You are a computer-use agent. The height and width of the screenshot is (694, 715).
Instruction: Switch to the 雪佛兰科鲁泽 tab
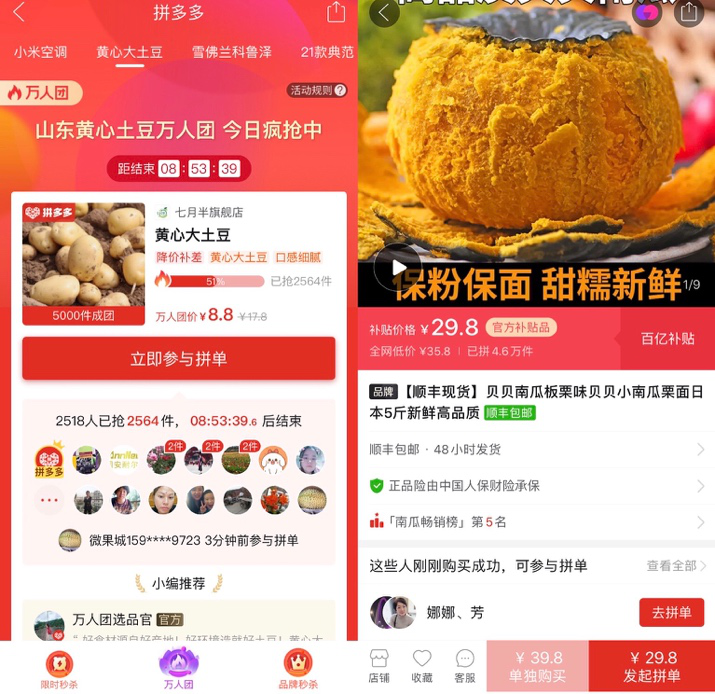tap(231, 52)
